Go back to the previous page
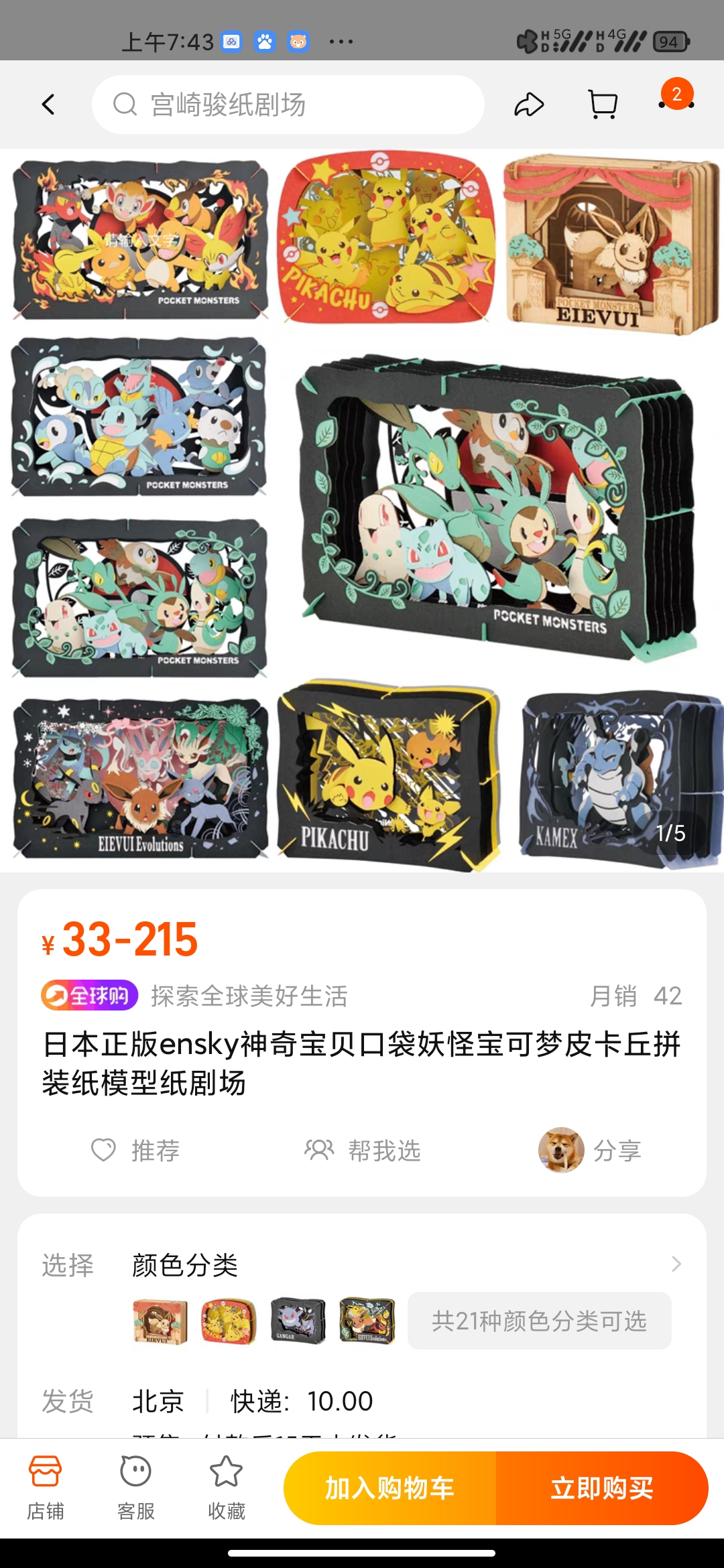Screen dimensions: 724x1568 [x=48, y=105]
